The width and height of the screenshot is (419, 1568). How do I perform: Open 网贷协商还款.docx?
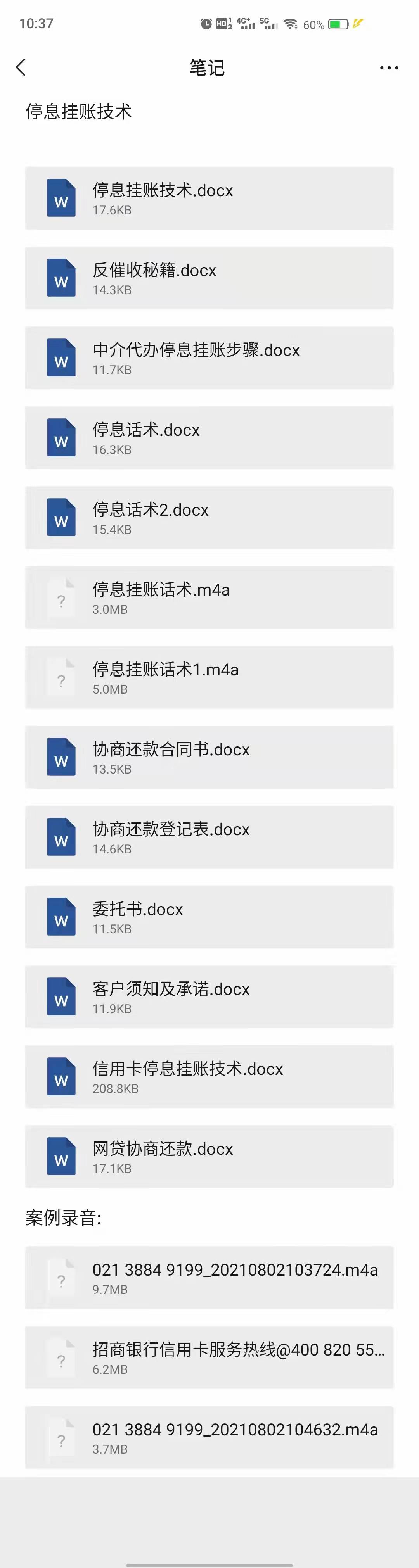(209, 1157)
